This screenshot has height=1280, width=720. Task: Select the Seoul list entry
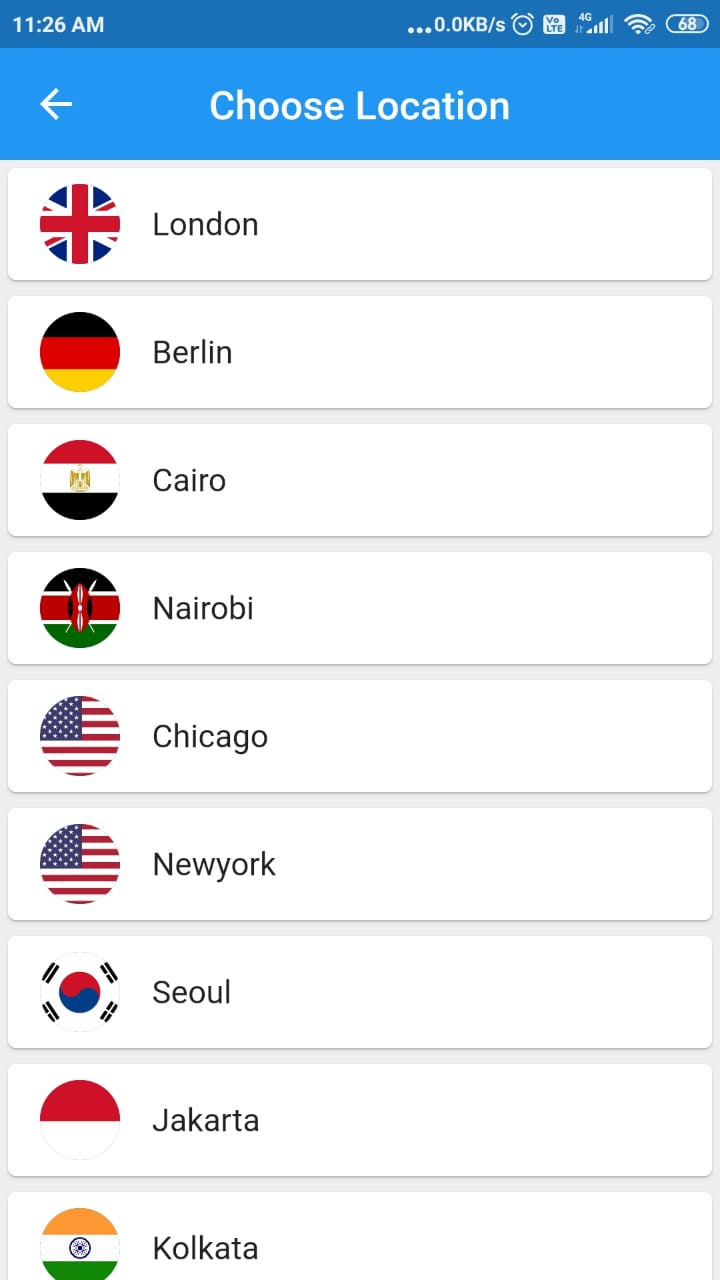[x=360, y=992]
